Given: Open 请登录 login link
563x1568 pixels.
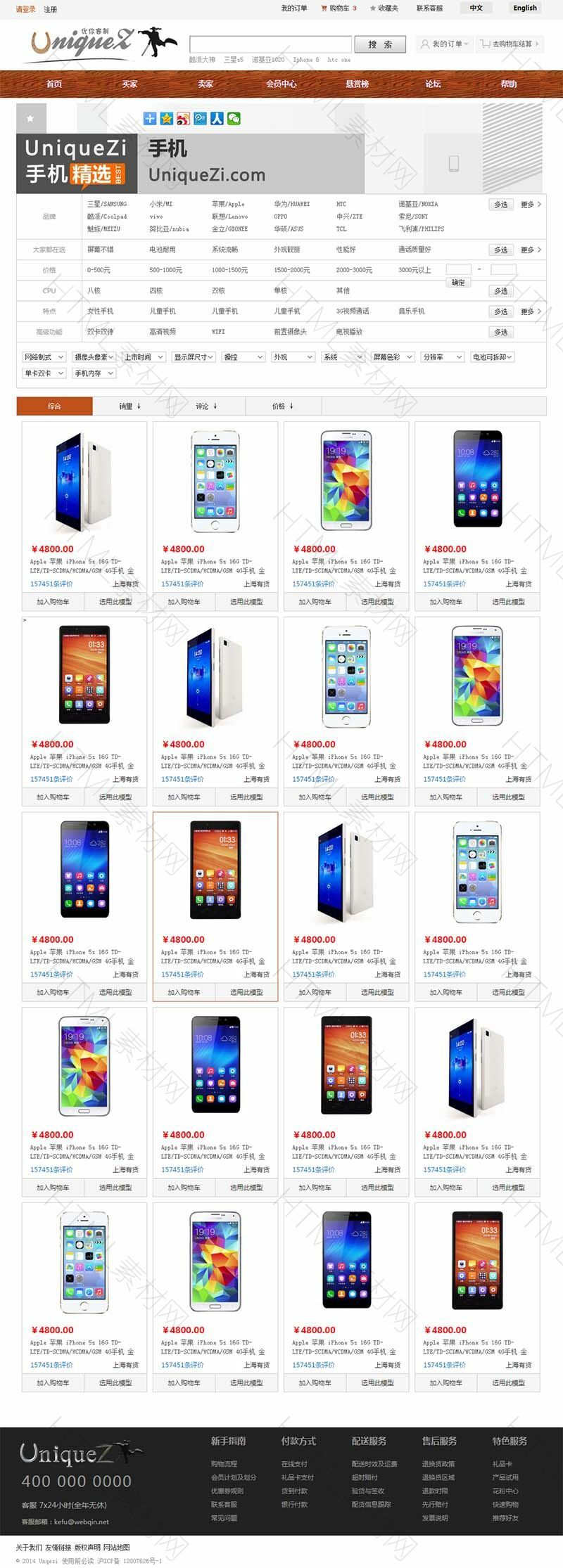Looking at the screenshot, I should [26, 9].
